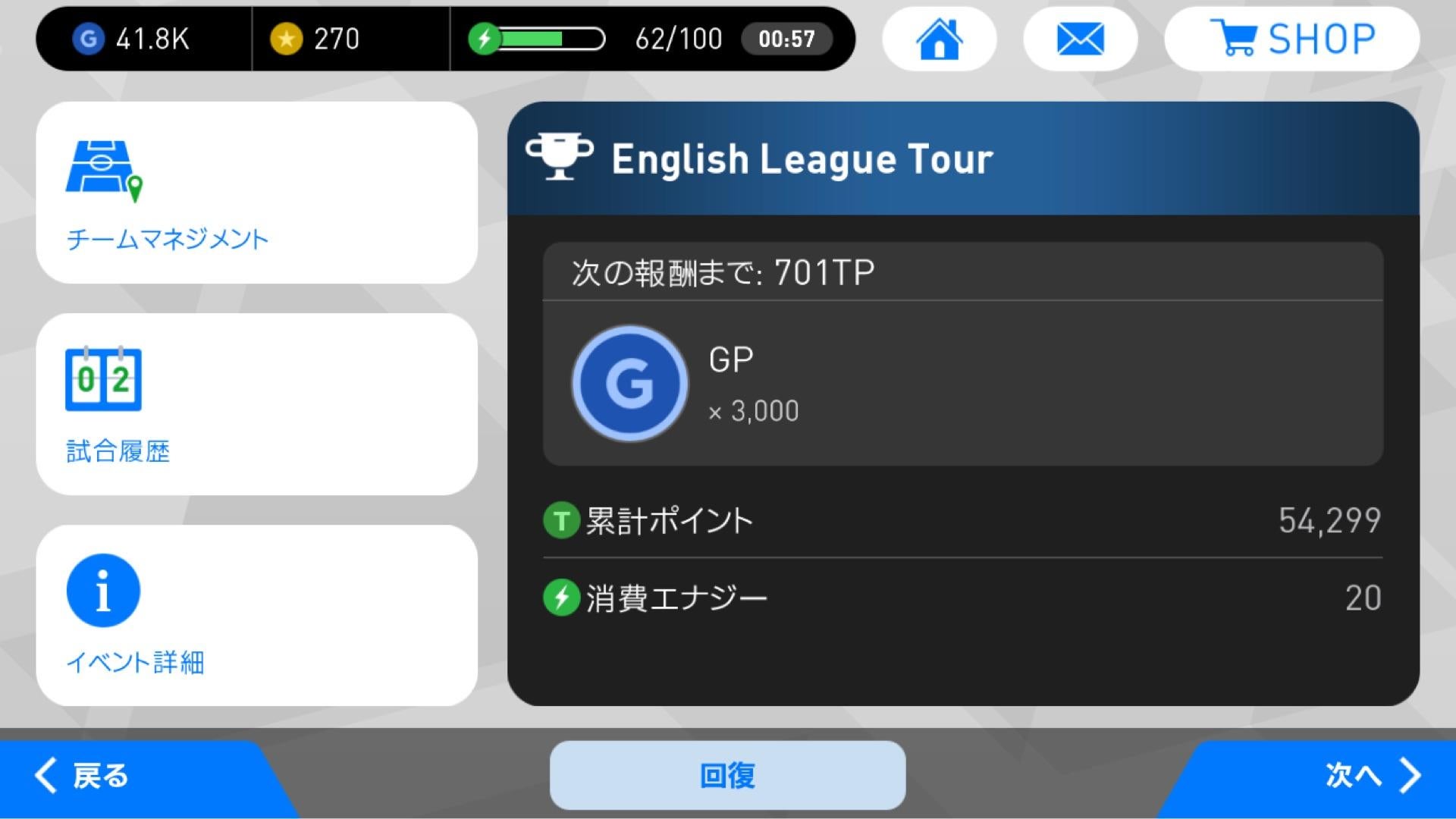Image resolution: width=1456 pixels, height=819 pixels.
Task: Open the SHOP
Action: [x=1291, y=39]
